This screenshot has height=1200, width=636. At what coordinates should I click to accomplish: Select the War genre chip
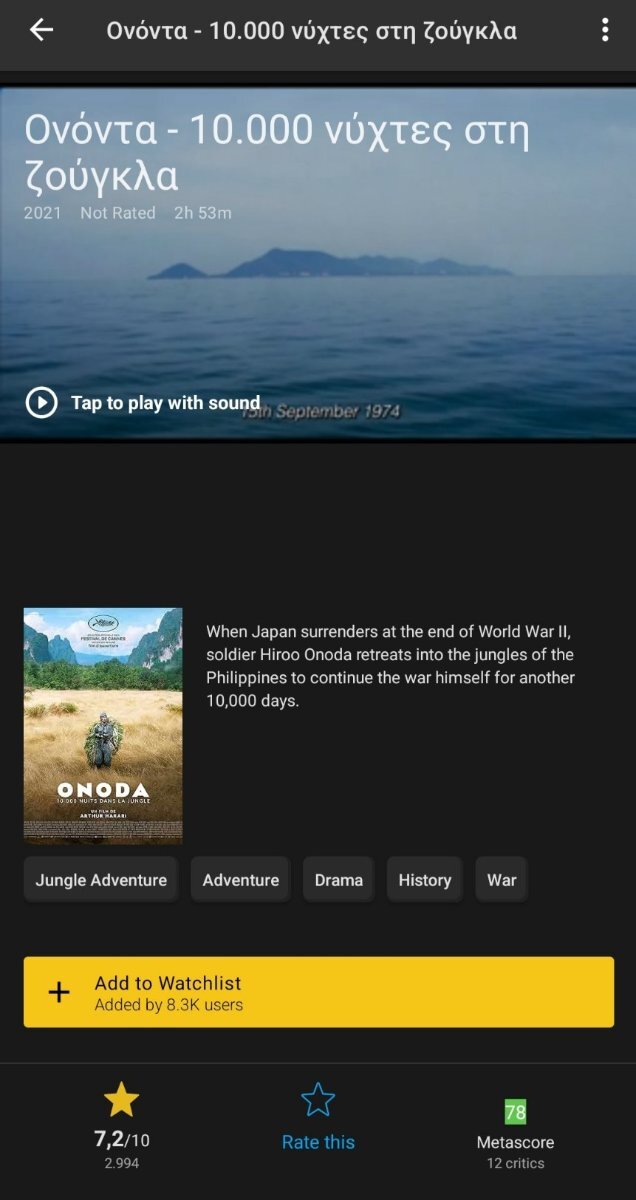pyautogui.click(x=502, y=880)
